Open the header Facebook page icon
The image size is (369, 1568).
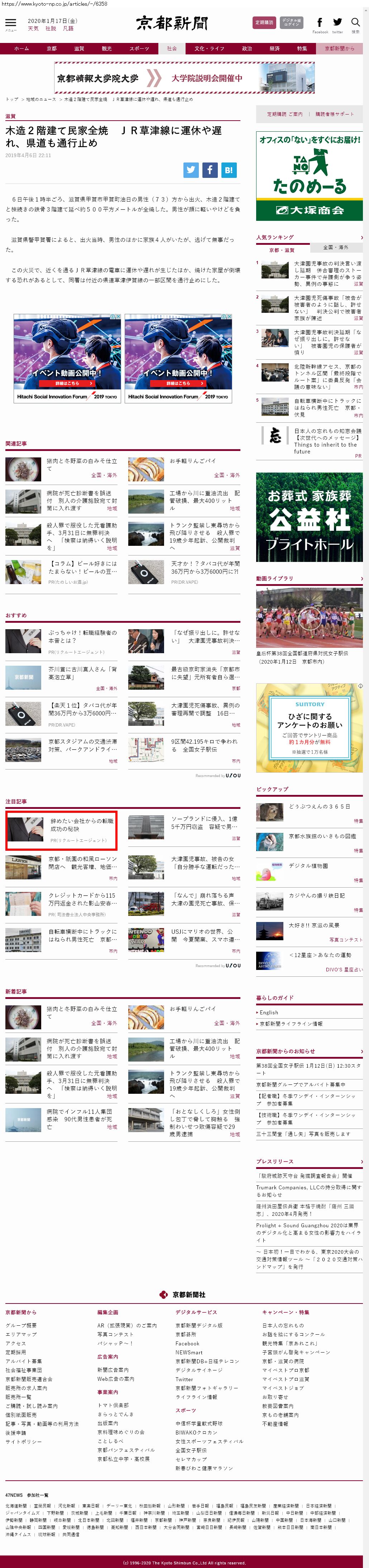320,23
